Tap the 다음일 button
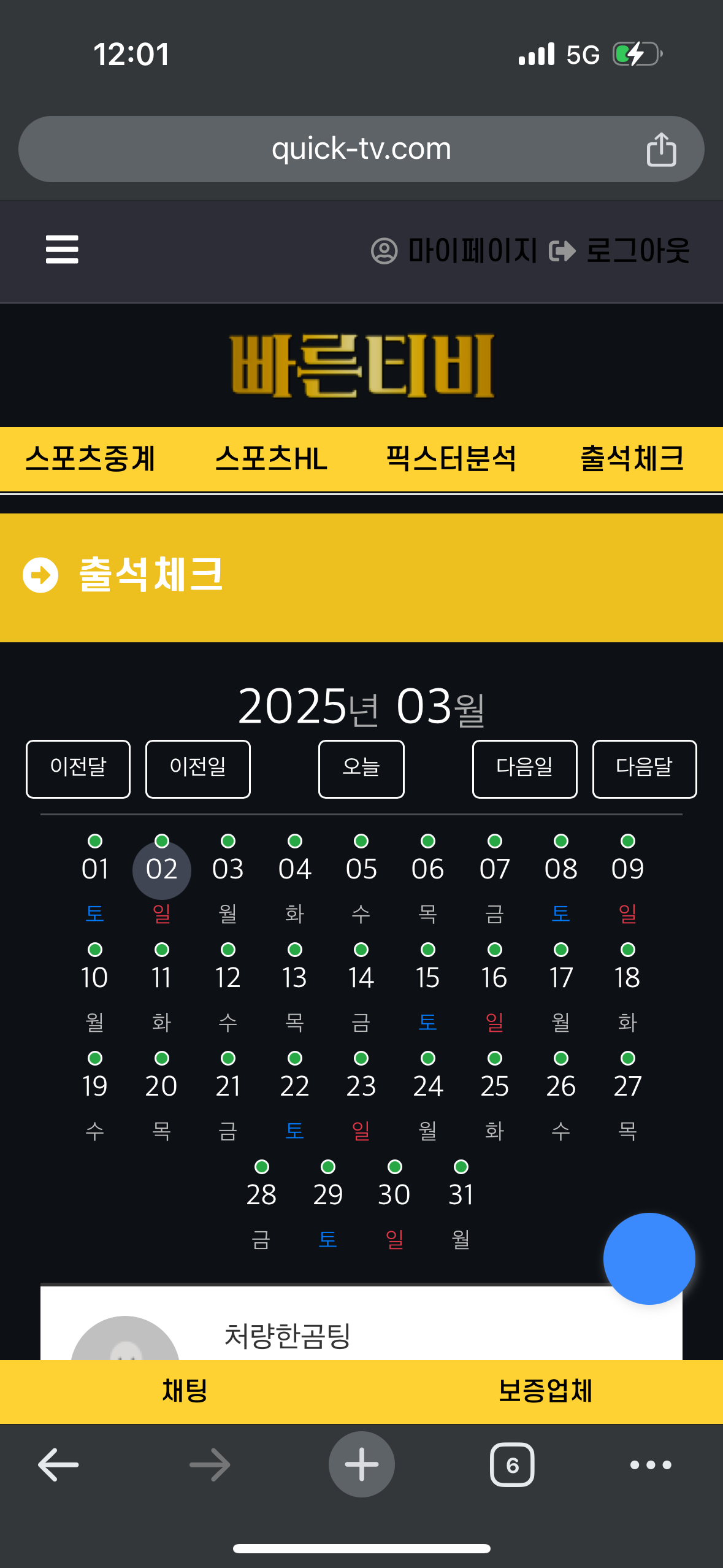Image resolution: width=723 pixels, height=1568 pixels. 524,769
